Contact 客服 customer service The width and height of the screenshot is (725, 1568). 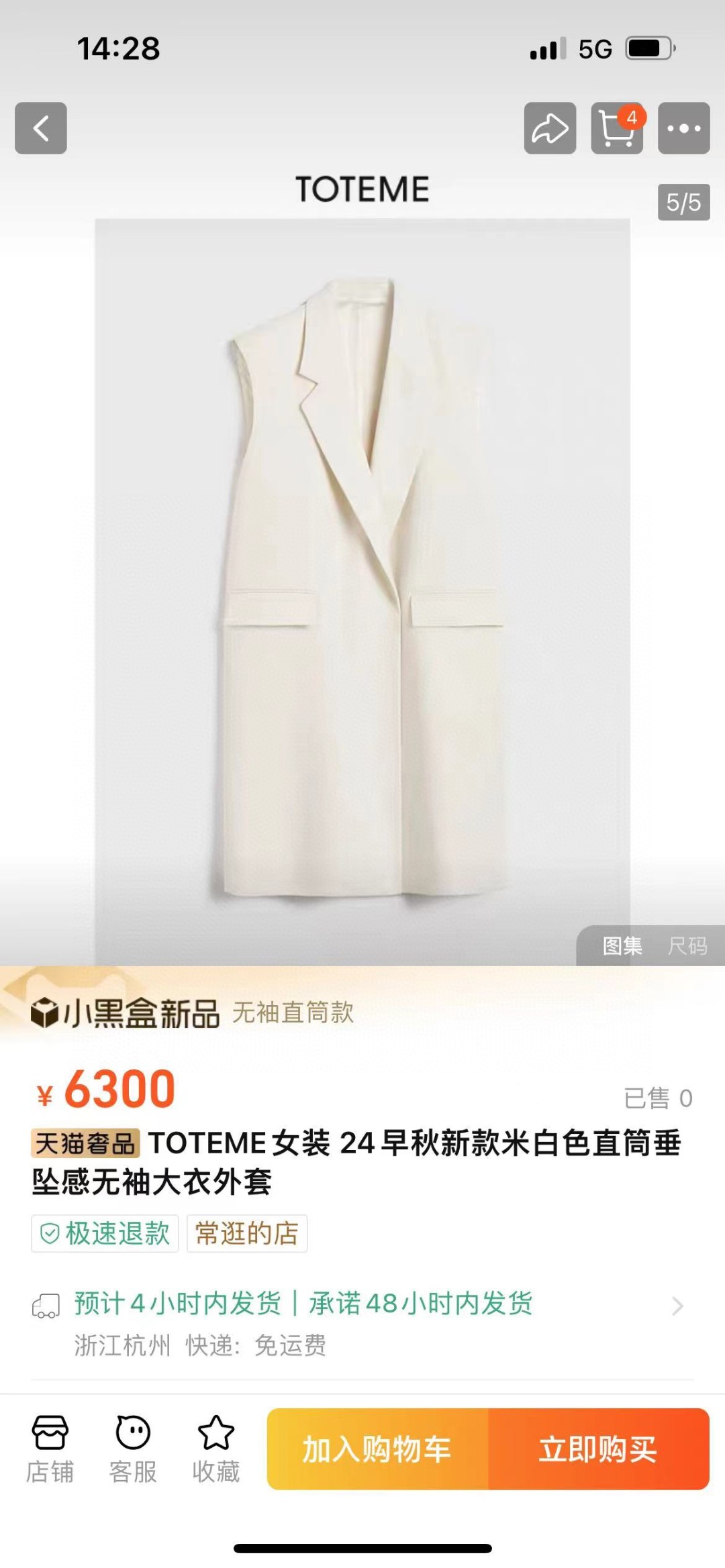[133, 1448]
